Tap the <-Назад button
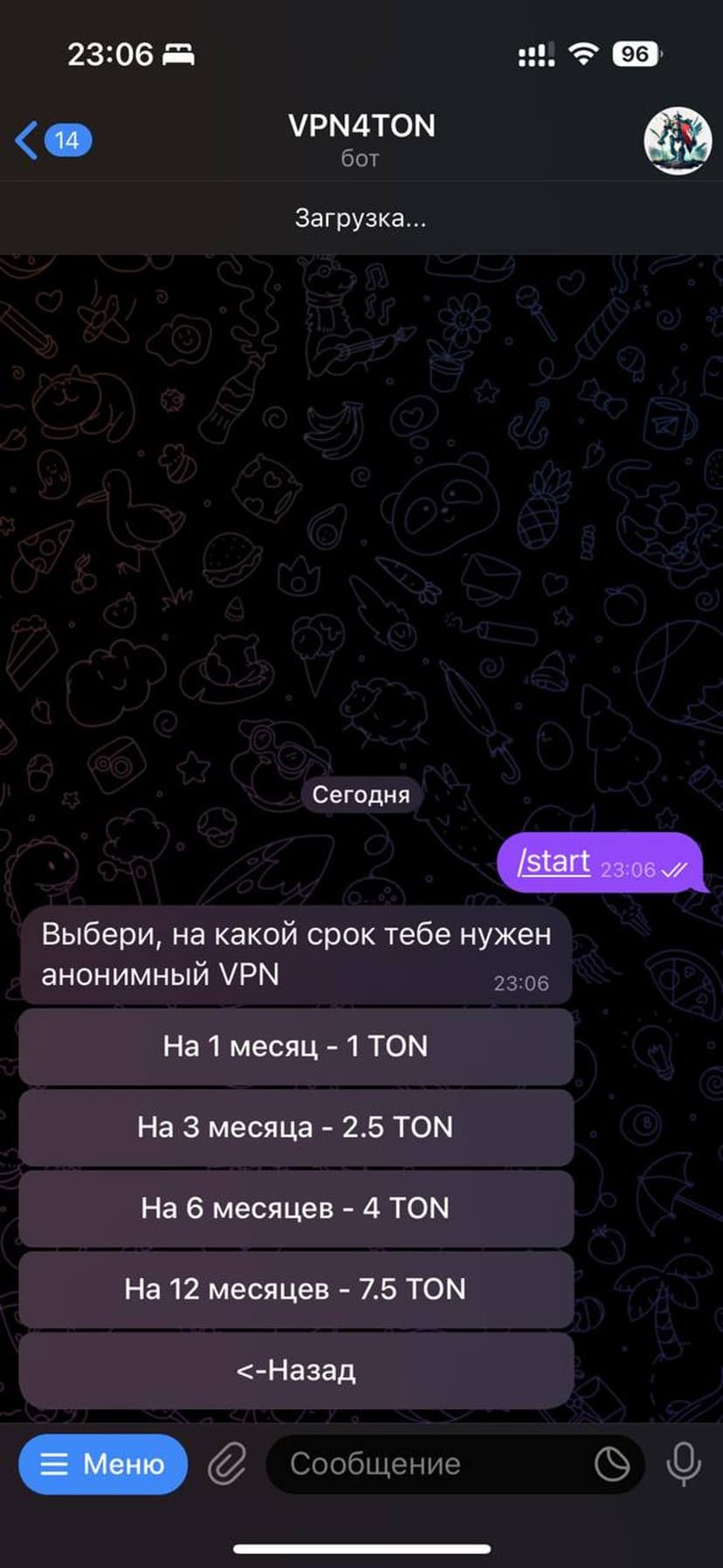Screen dimensions: 723x1568 pos(295,1370)
